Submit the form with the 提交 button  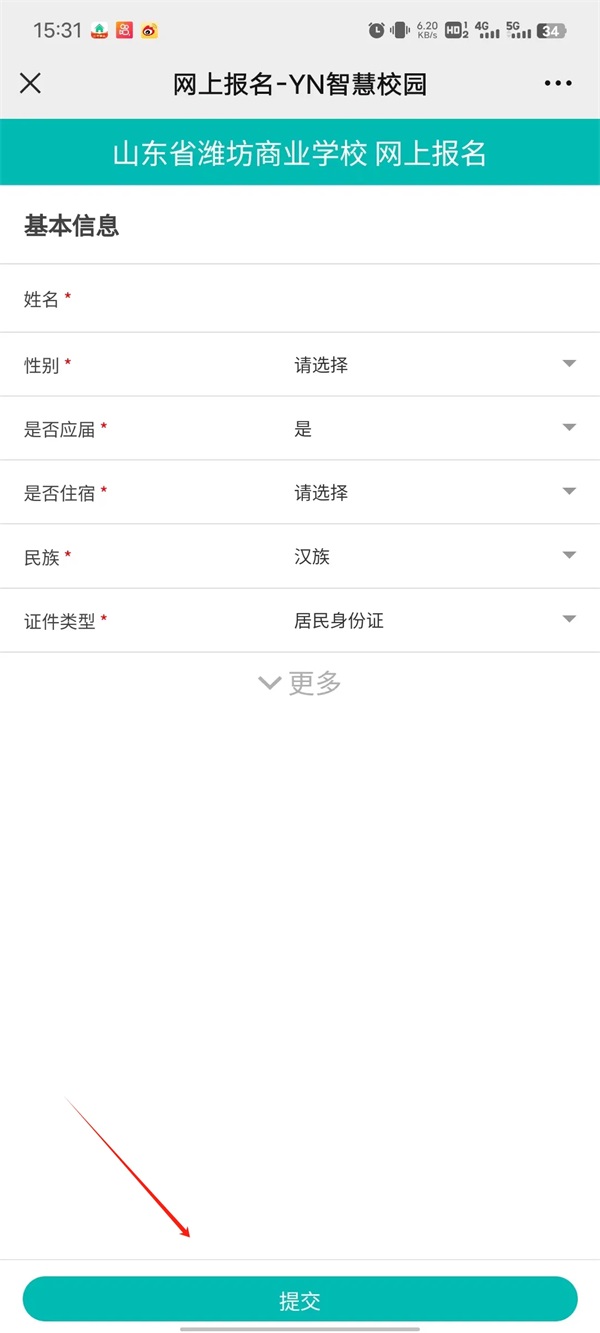point(300,1301)
